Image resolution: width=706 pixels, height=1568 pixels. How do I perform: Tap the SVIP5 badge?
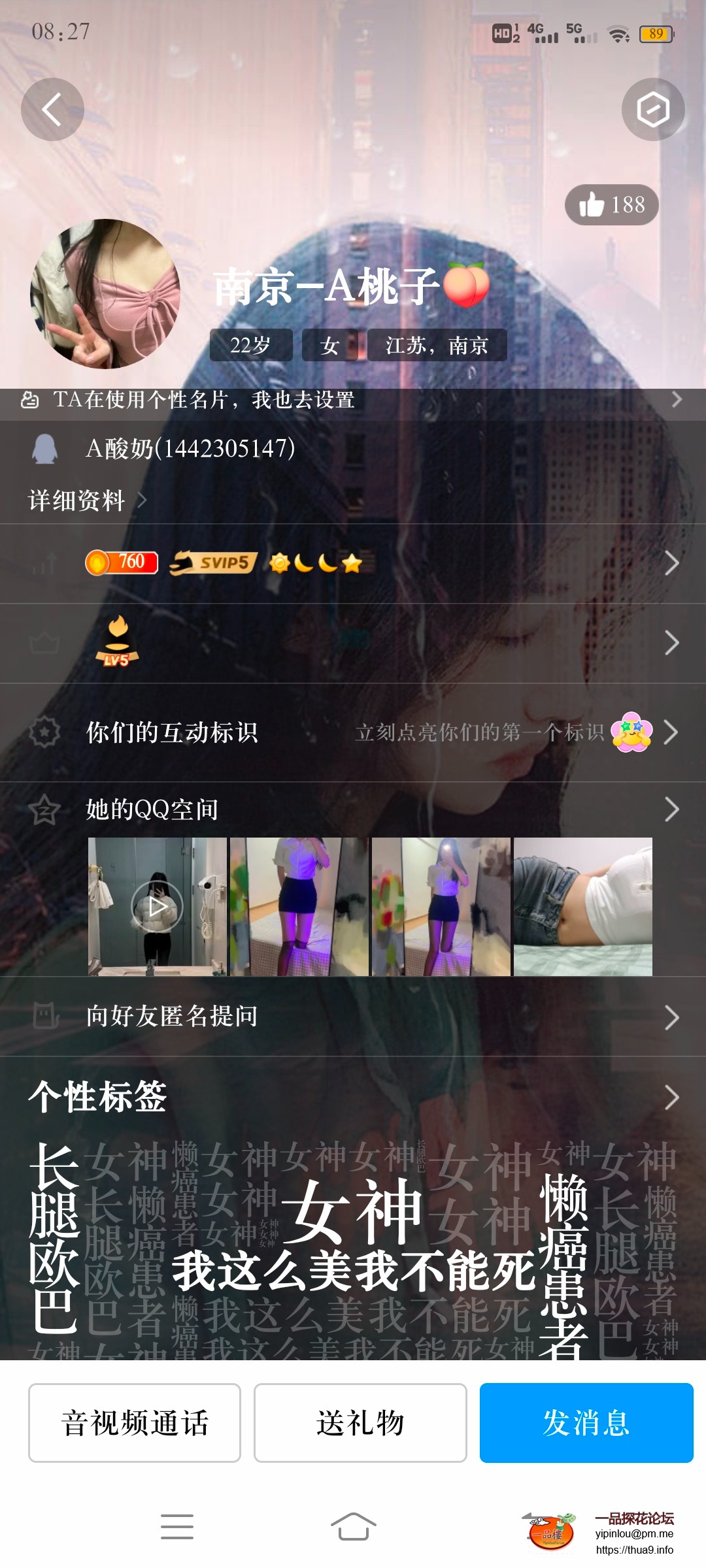211,562
